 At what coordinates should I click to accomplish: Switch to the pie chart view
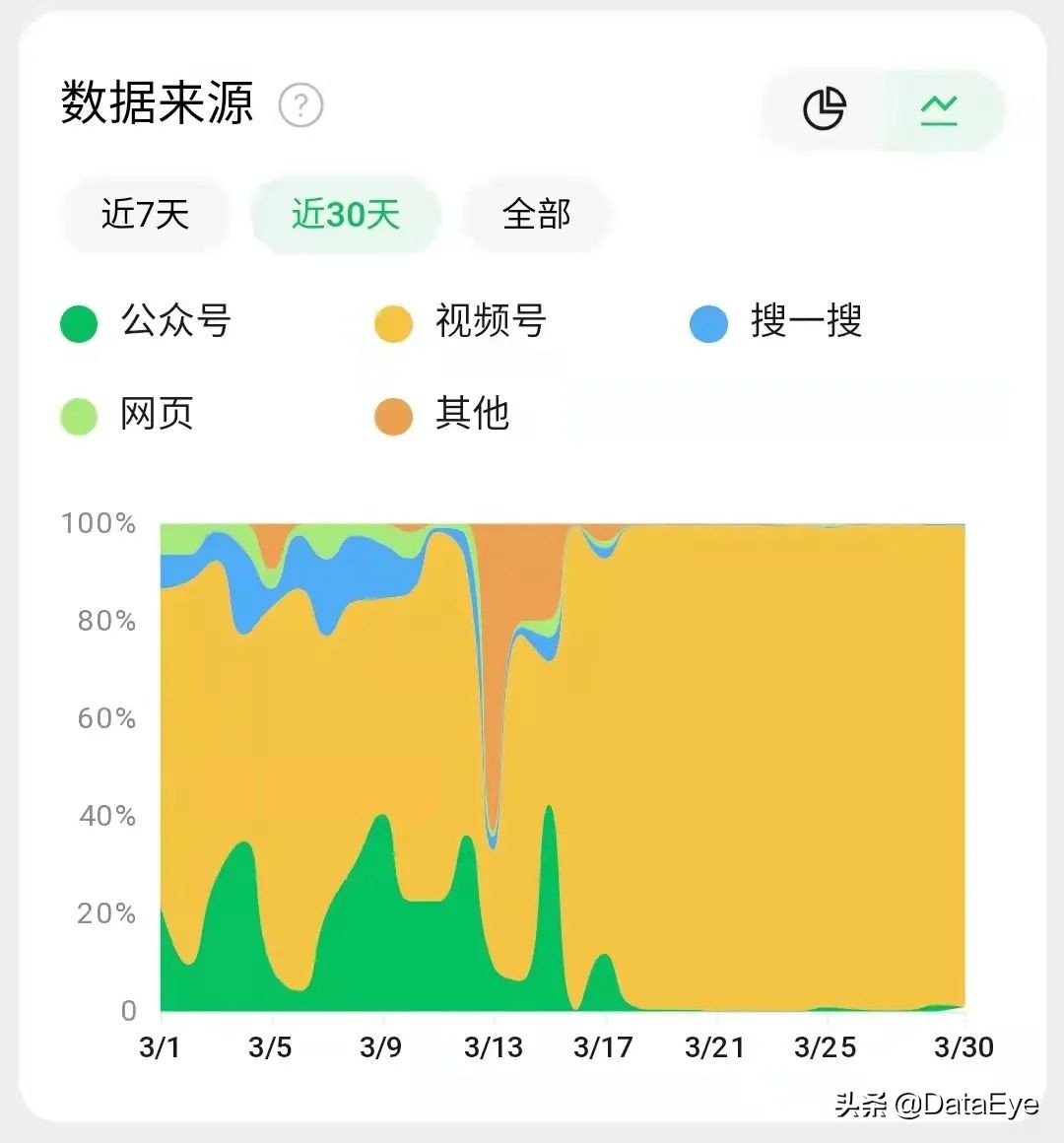[824, 108]
